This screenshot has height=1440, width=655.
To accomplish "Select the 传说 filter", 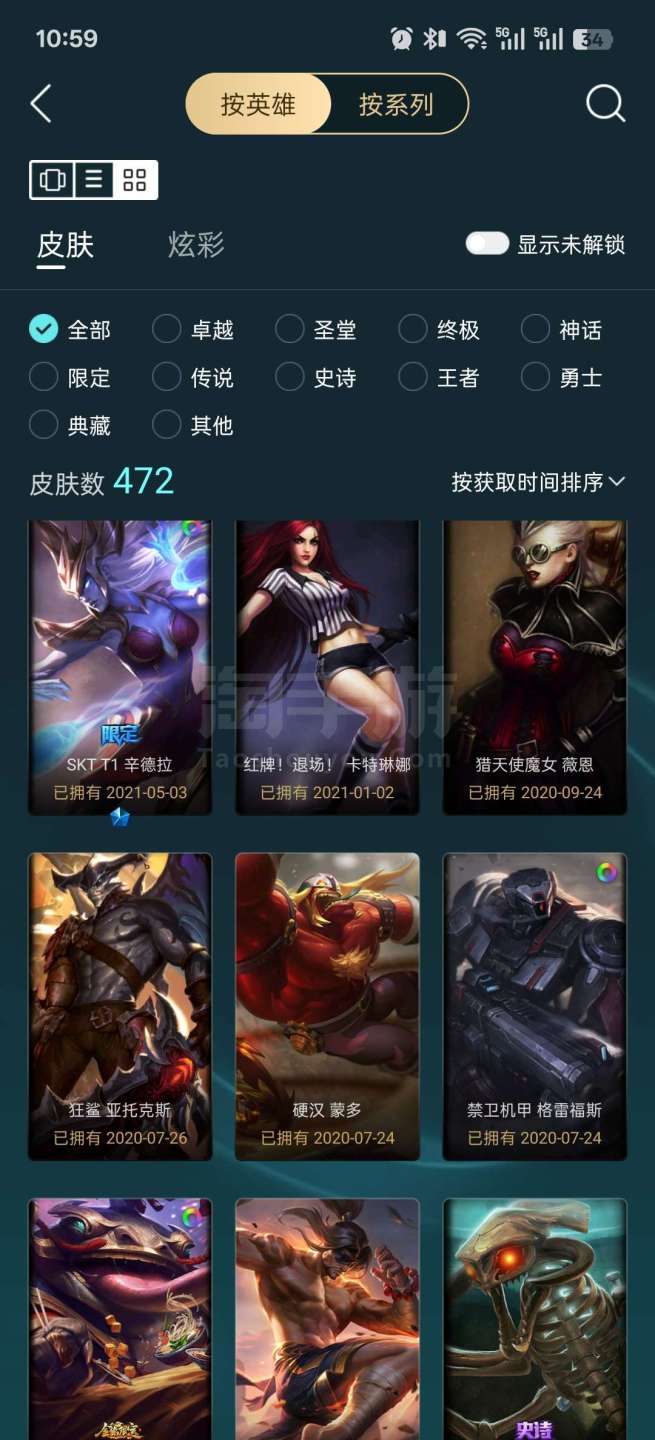I will coord(193,377).
